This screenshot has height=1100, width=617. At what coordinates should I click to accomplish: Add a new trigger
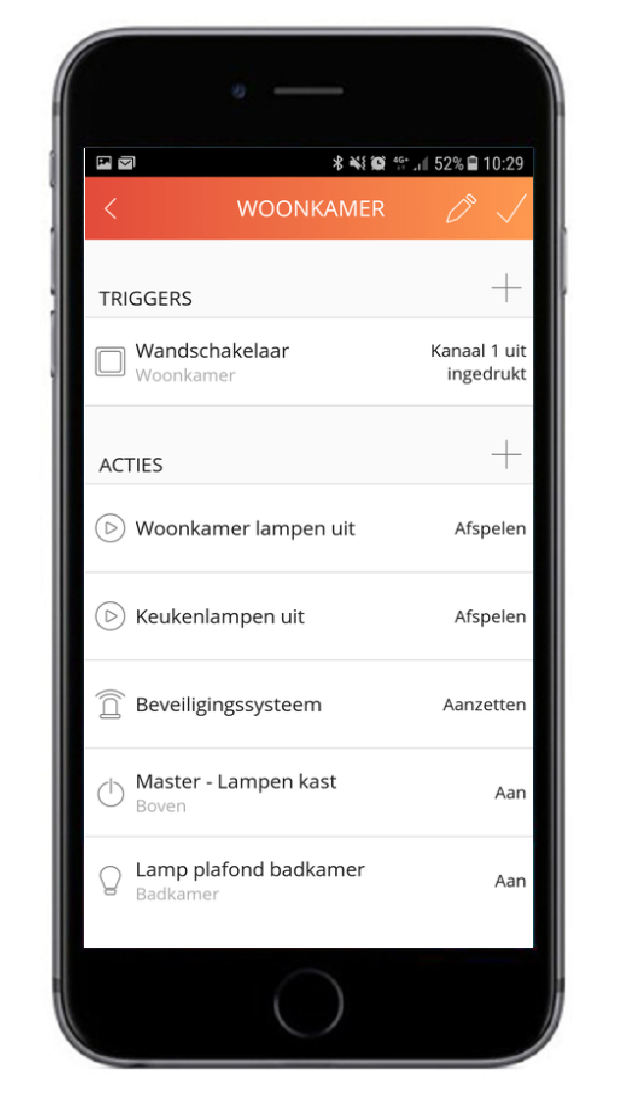[x=506, y=288]
